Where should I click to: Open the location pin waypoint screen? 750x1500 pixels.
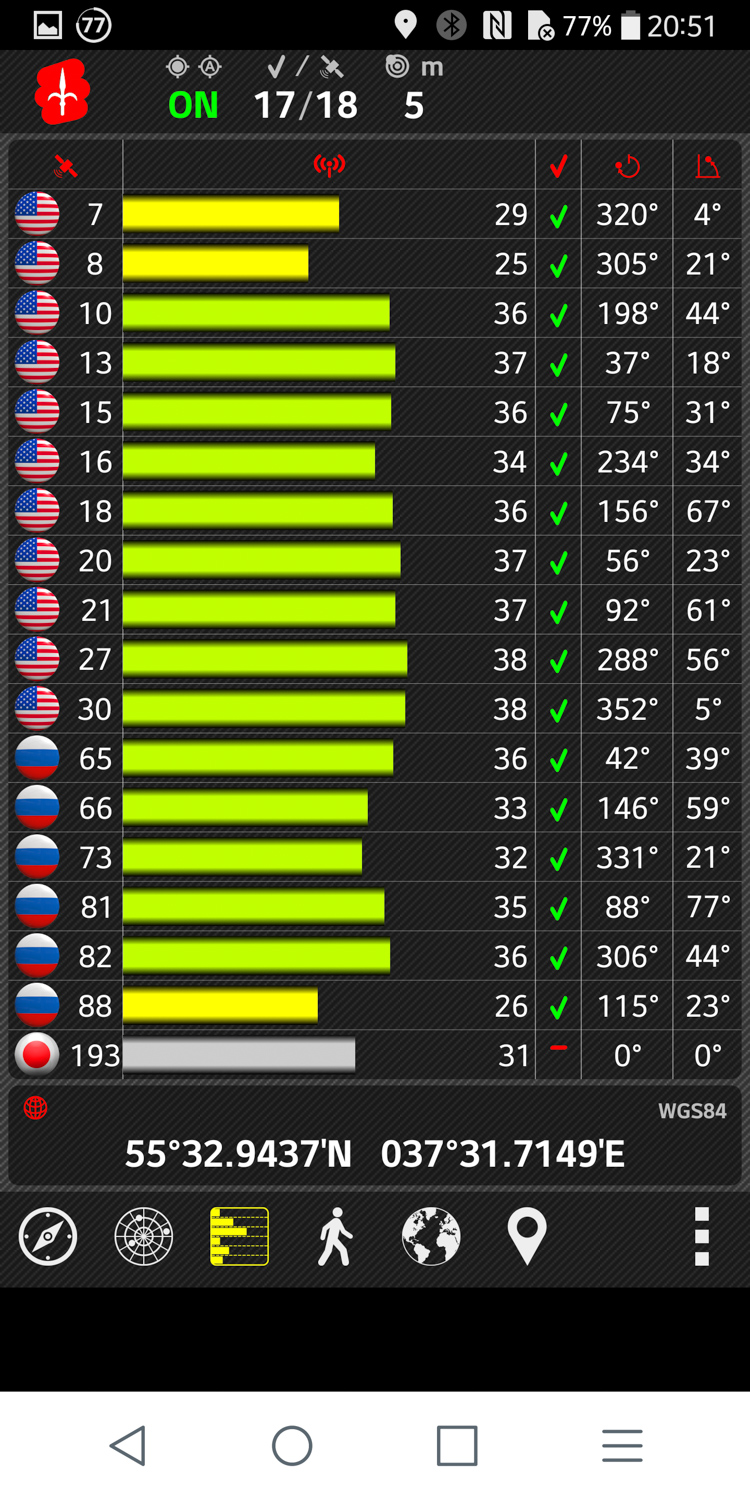[527, 1236]
